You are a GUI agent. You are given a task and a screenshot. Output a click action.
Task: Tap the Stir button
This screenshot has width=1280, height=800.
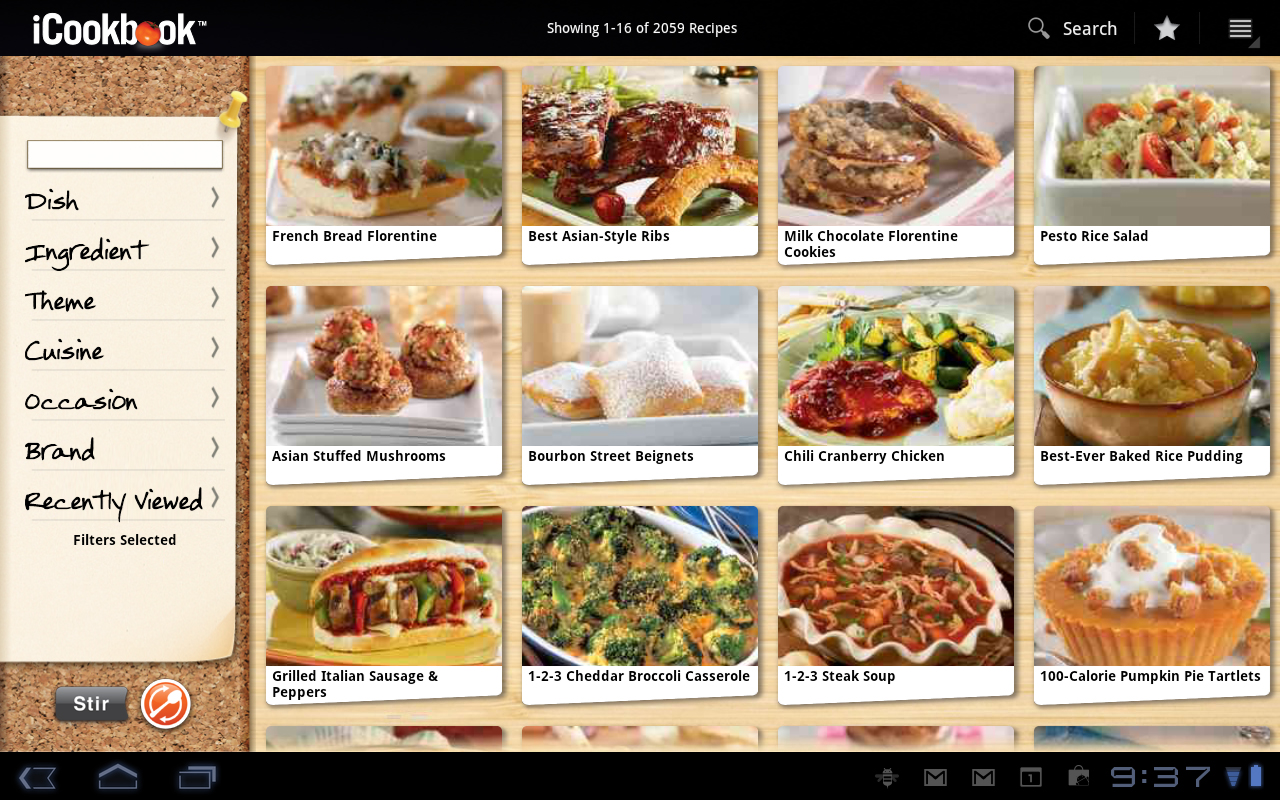coord(91,704)
